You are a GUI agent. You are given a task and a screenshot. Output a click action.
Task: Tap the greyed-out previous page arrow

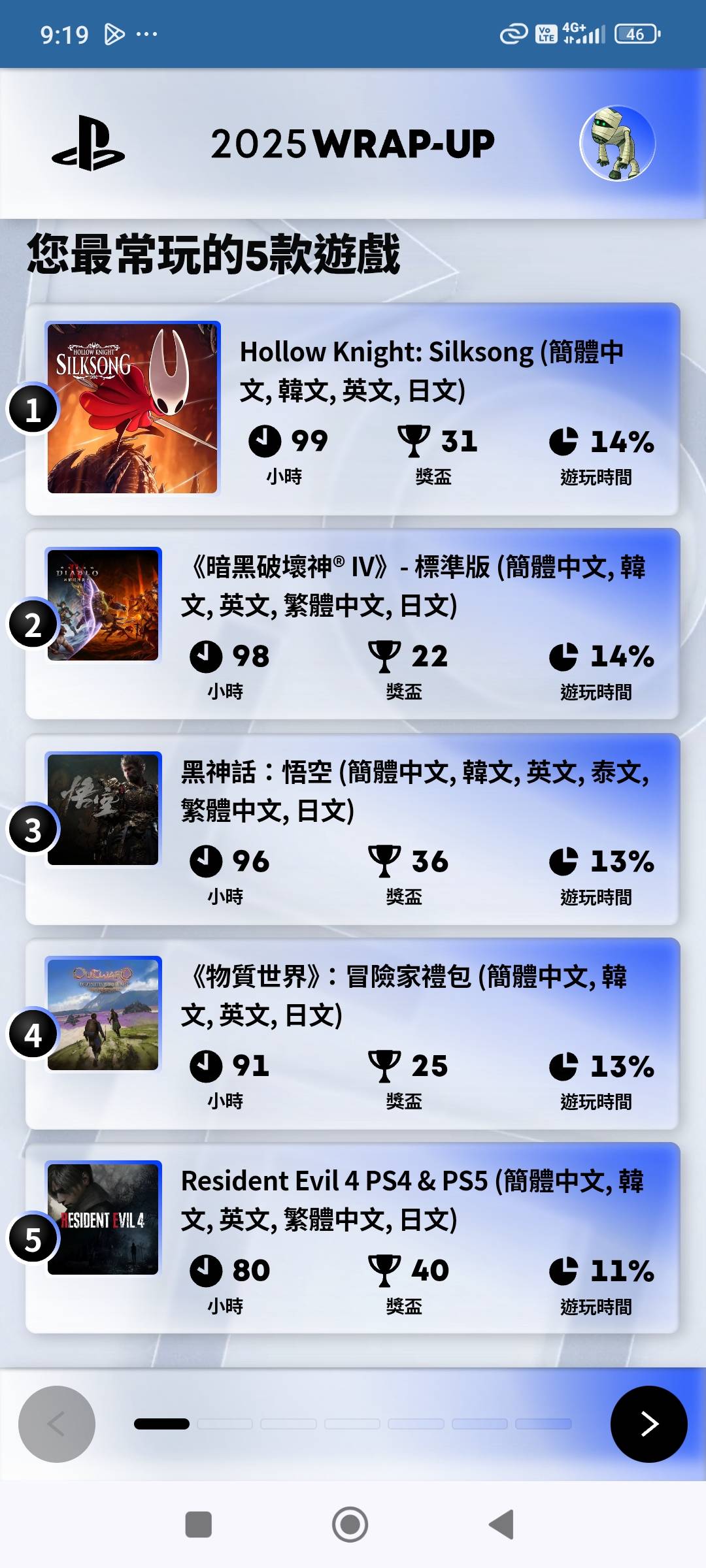(57, 1424)
